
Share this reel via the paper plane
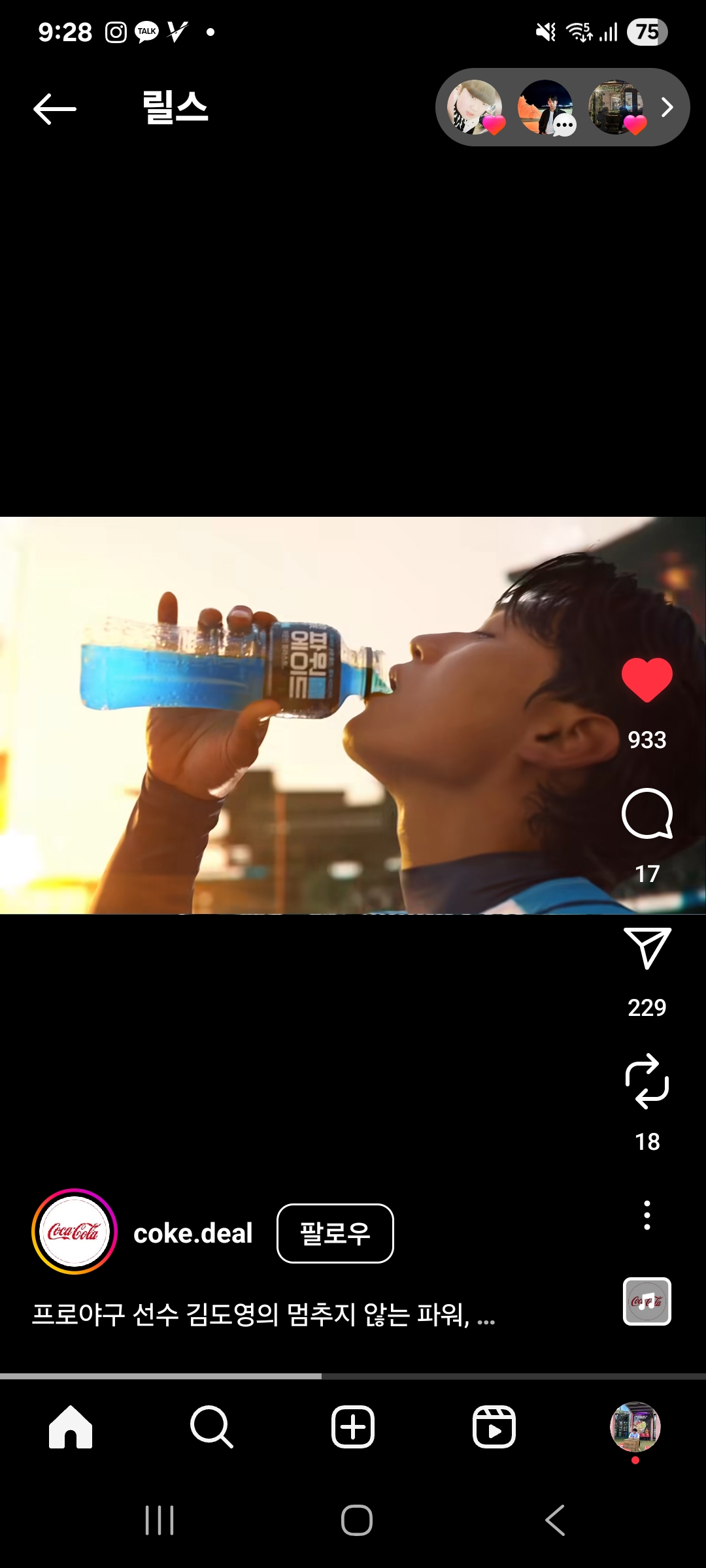point(647,947)
